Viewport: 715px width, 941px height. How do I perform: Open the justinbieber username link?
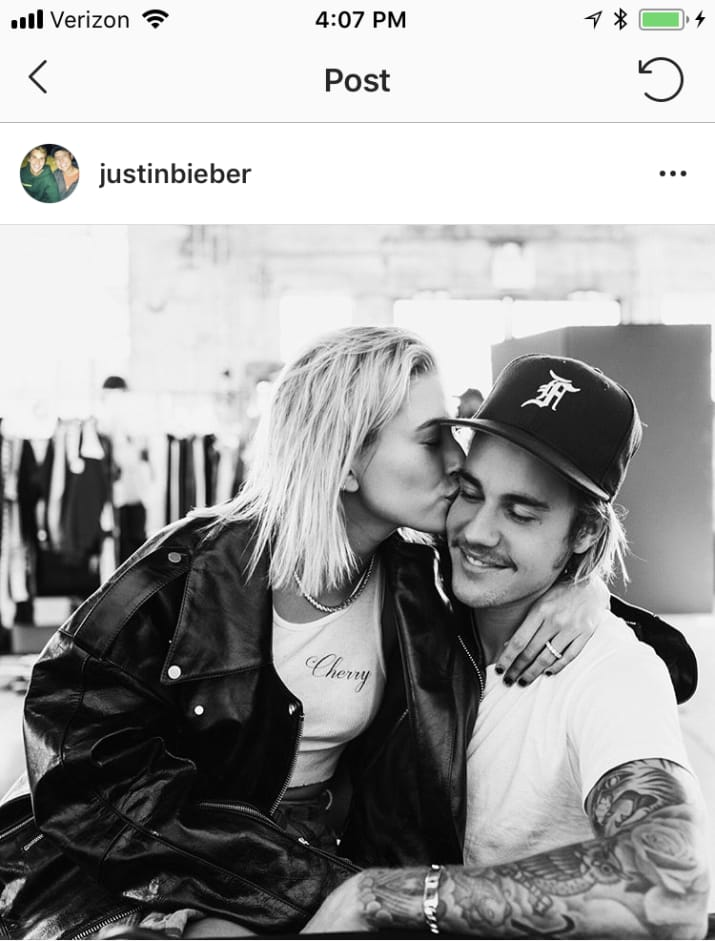pos(175,174)
